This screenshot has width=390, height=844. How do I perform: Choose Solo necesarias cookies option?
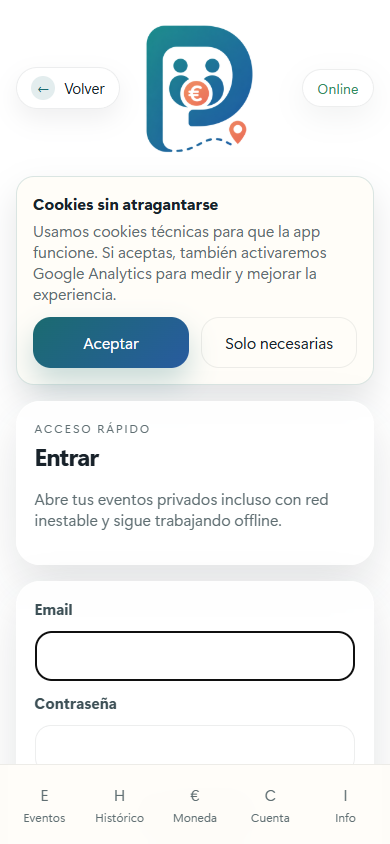point(279,343)
